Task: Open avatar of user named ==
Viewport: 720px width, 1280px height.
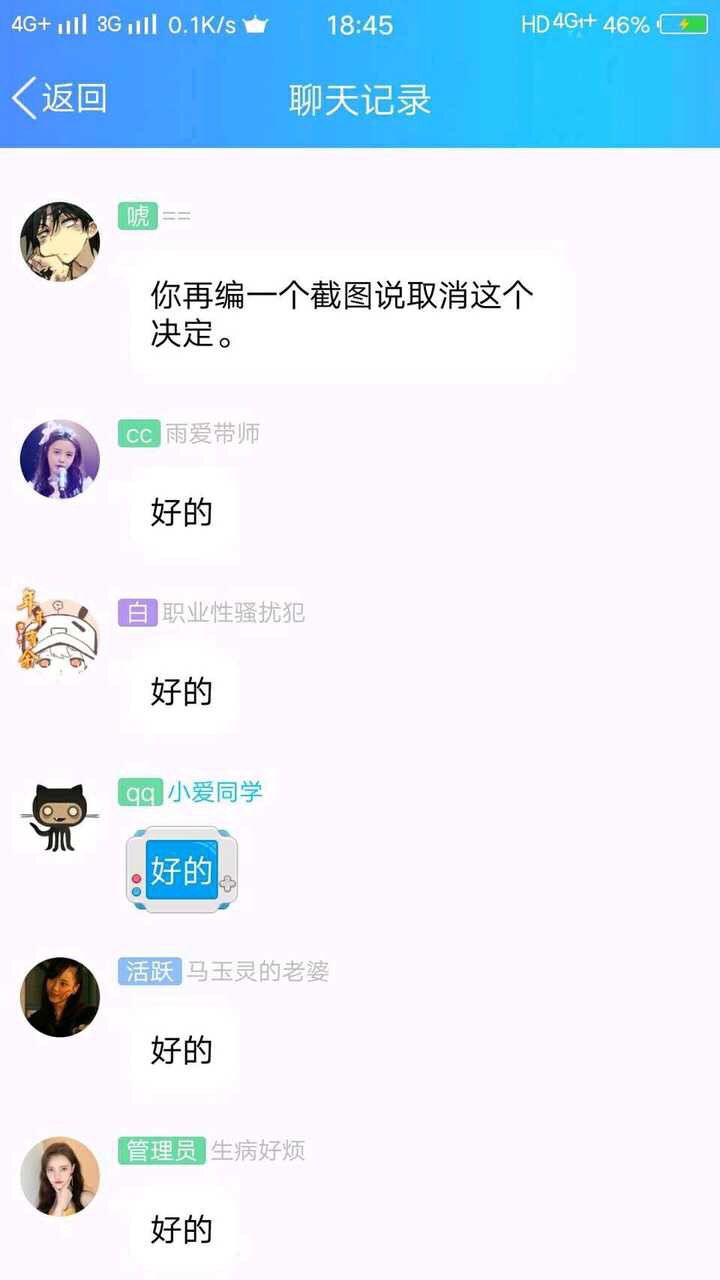Action: click(60, 241)
